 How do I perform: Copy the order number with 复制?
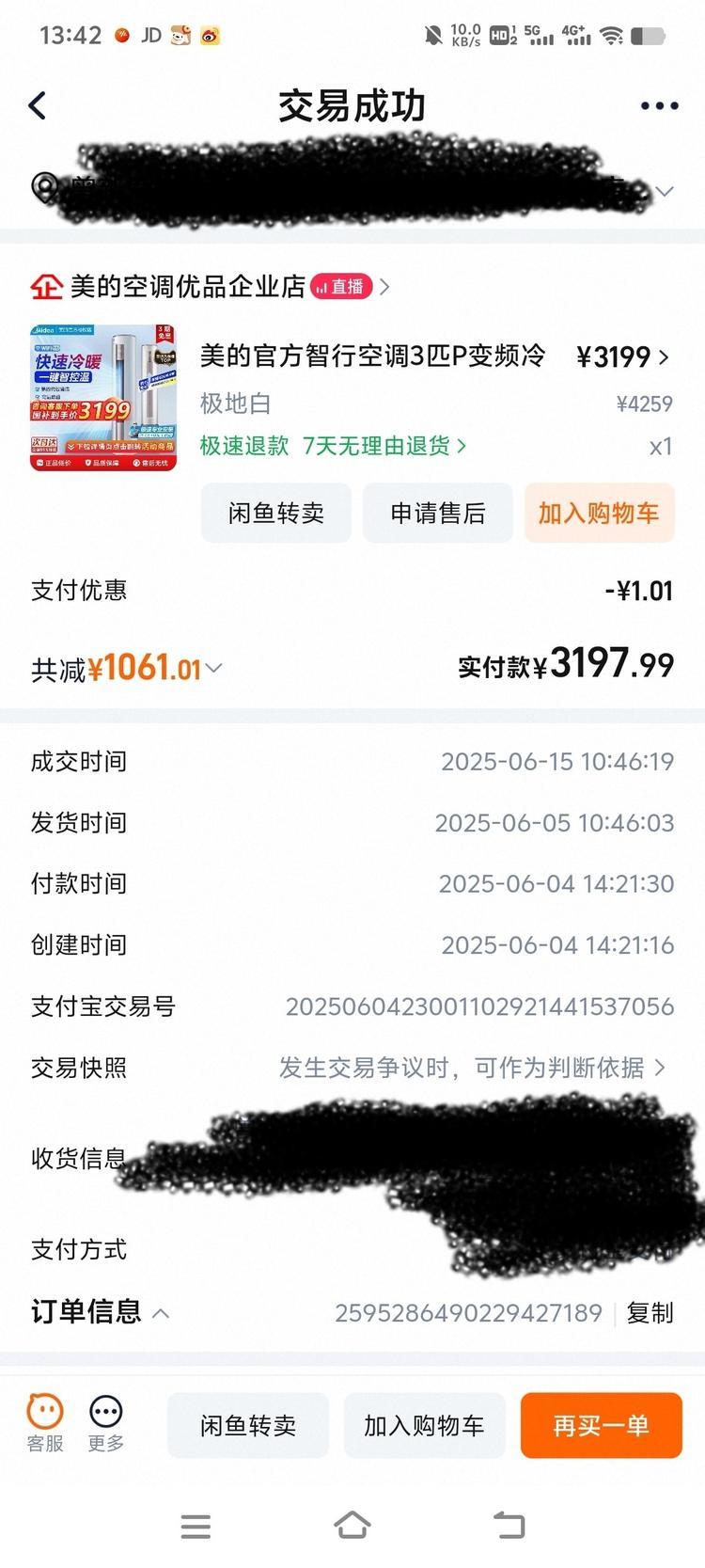[650, 1312]
